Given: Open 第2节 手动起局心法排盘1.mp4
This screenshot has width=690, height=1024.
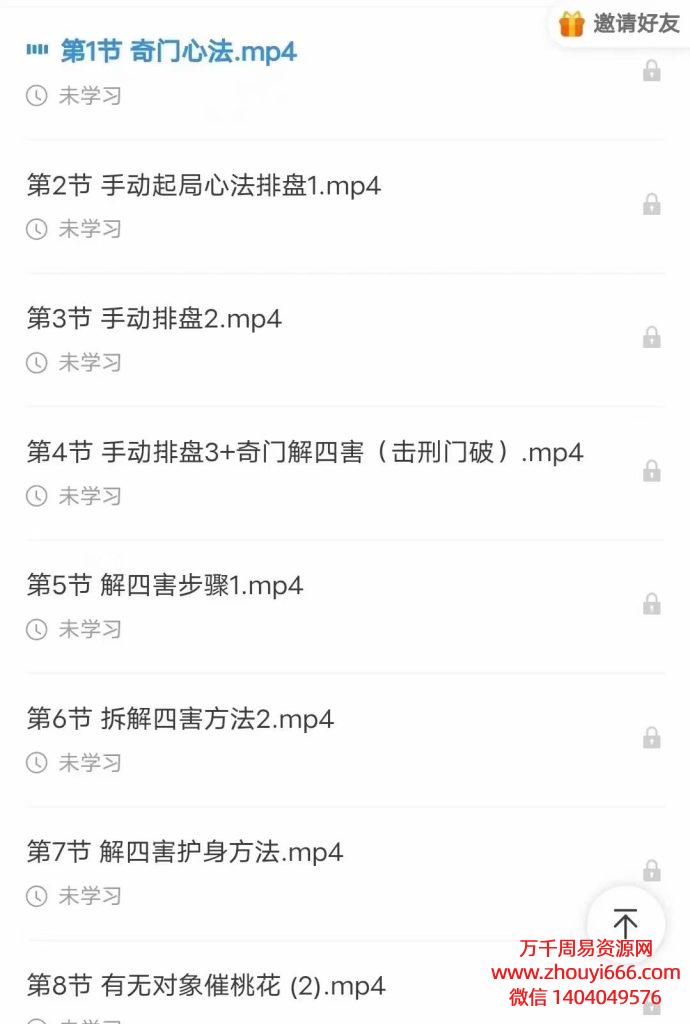Looking at the screenshot, I should 203,186.
